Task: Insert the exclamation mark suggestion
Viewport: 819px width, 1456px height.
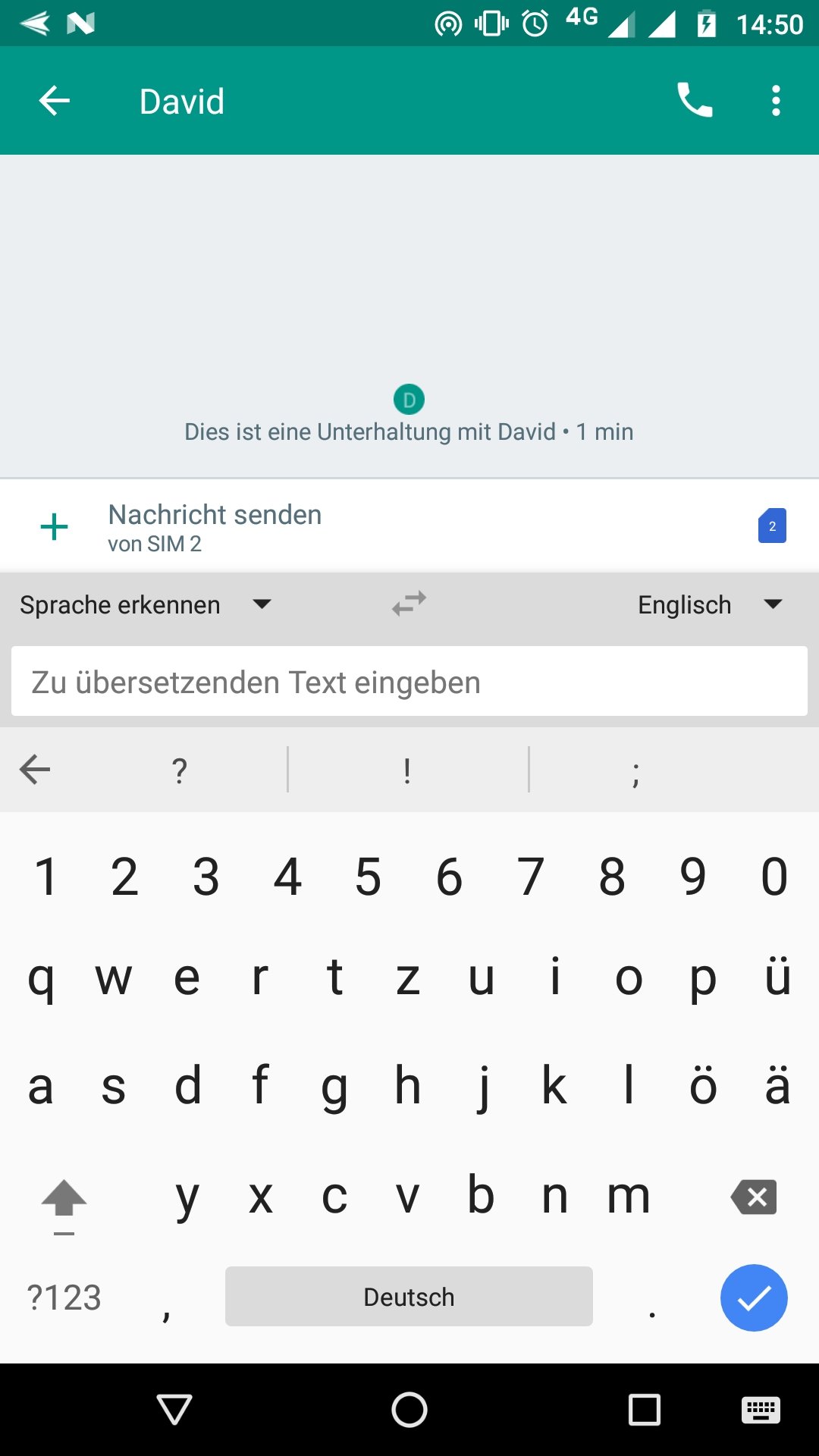Action: (407, 771)
